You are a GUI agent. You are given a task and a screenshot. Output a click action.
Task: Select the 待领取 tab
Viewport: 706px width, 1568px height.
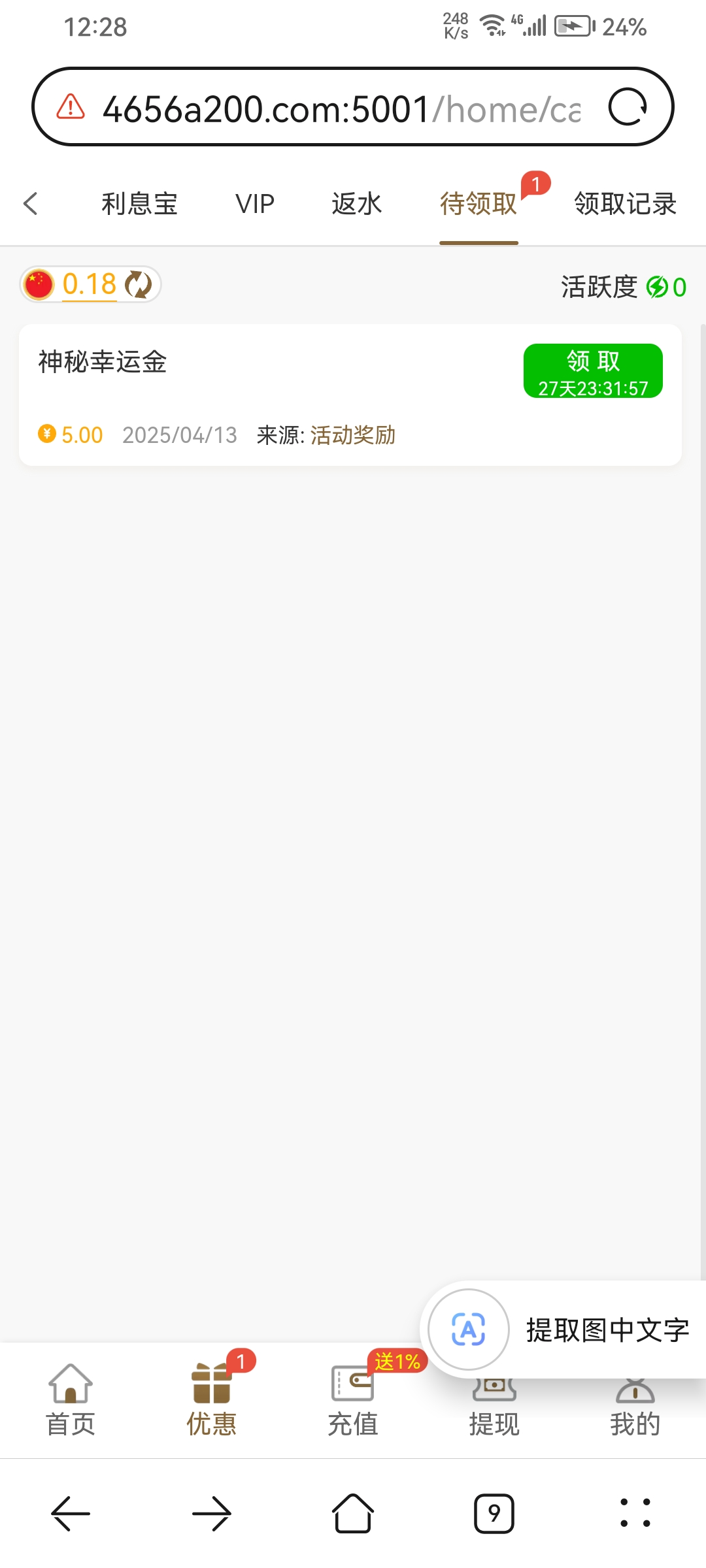tap(479, 204)
